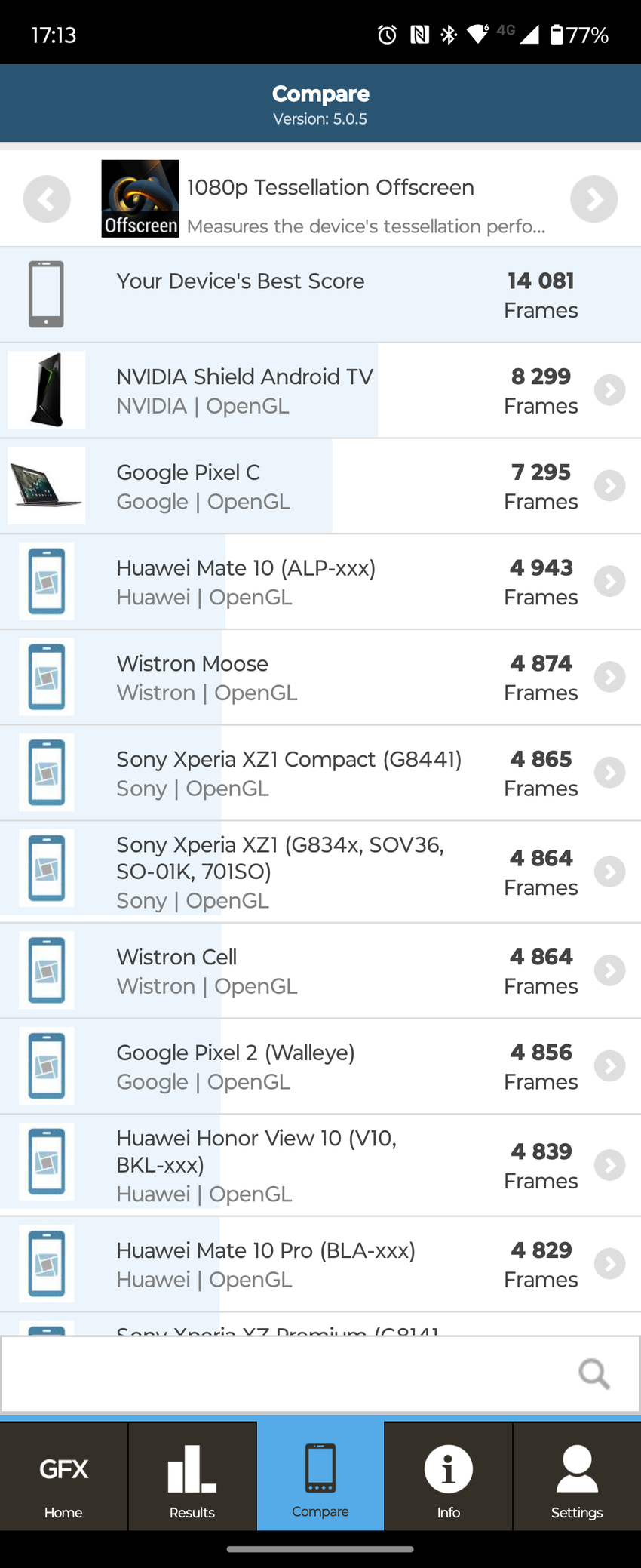Screen dimensions: 641x1568
Task: Open Google Pixel C result
Action: coord(320,486)
